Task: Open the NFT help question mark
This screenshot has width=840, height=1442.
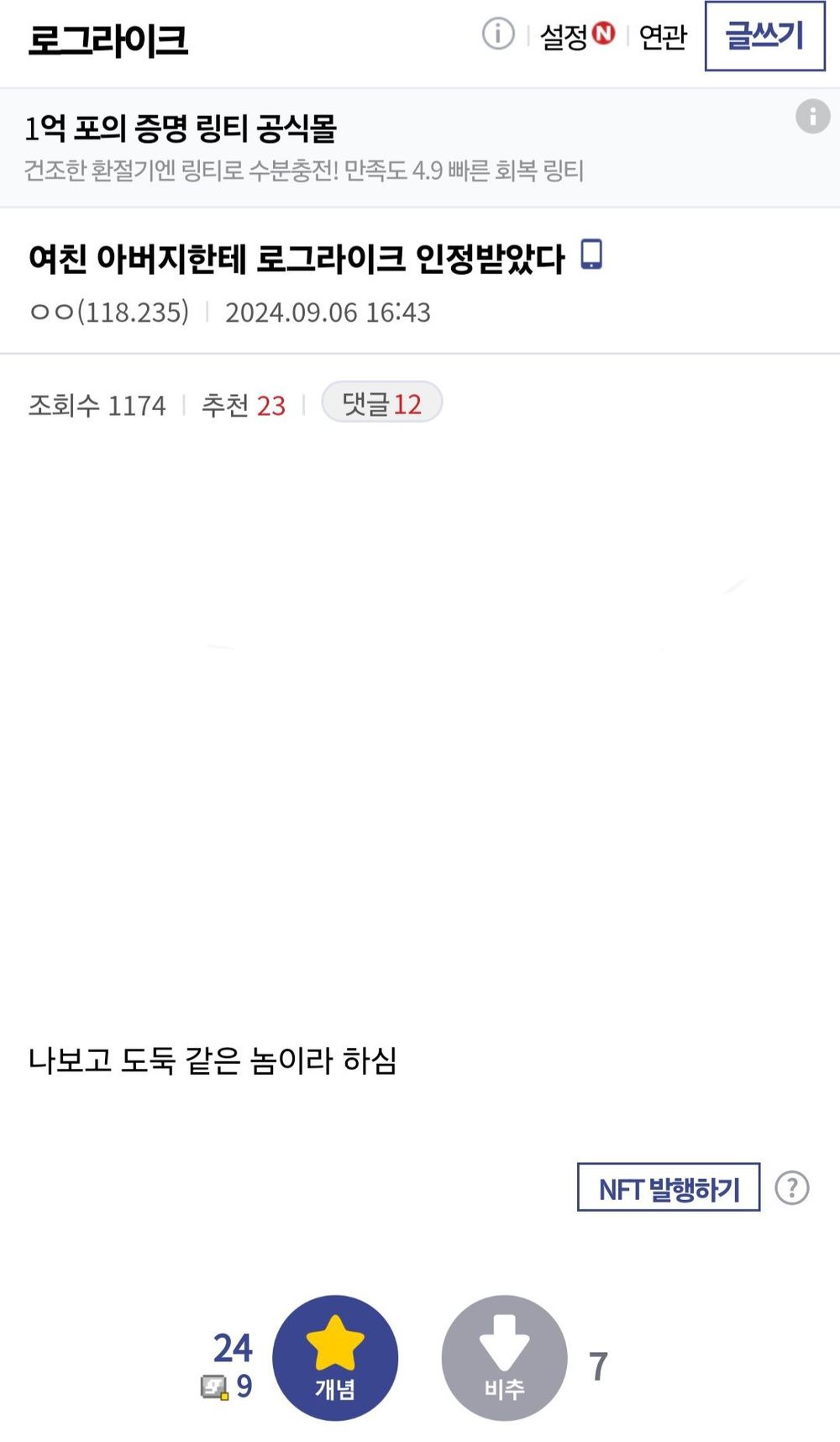Action: [791, 1188]
